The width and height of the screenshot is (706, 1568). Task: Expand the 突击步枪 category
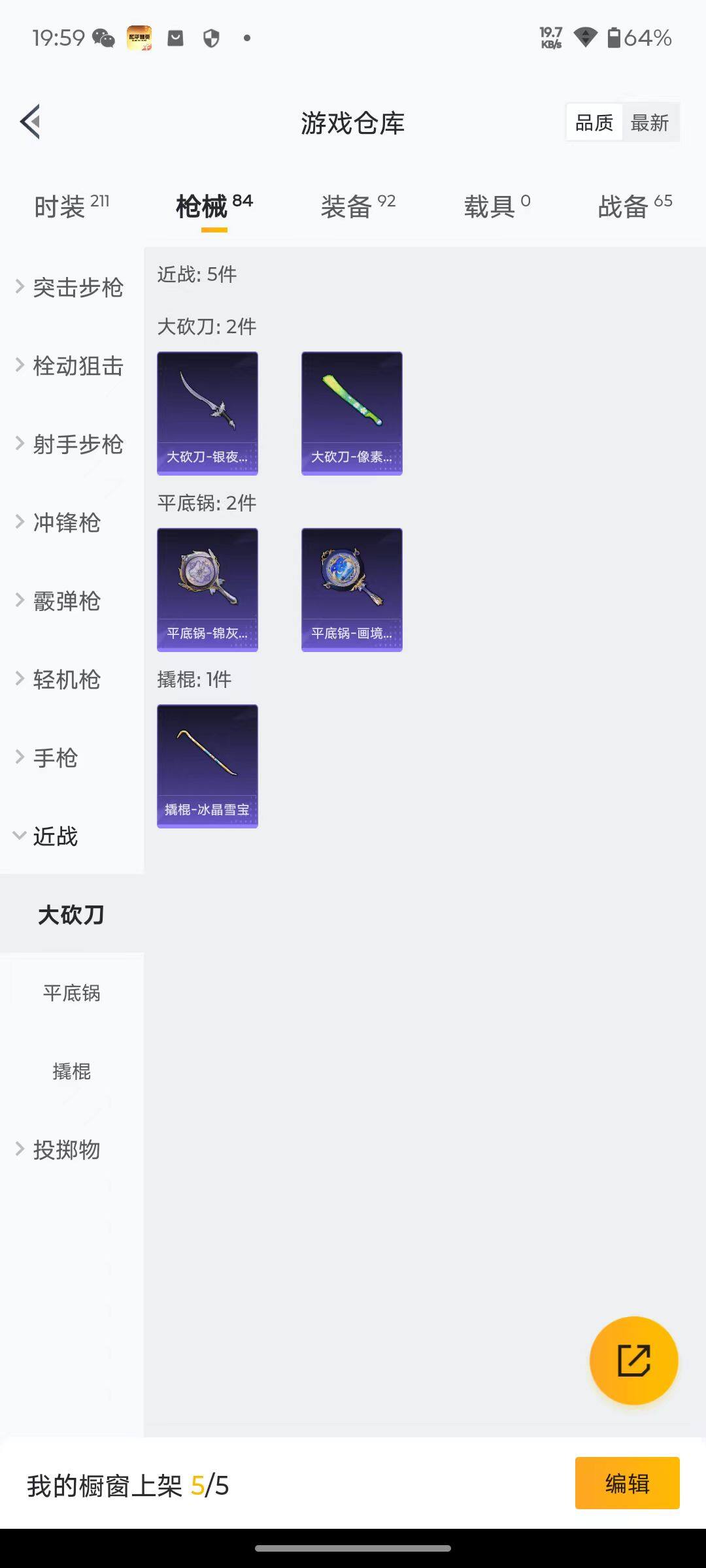click(78, 287)
